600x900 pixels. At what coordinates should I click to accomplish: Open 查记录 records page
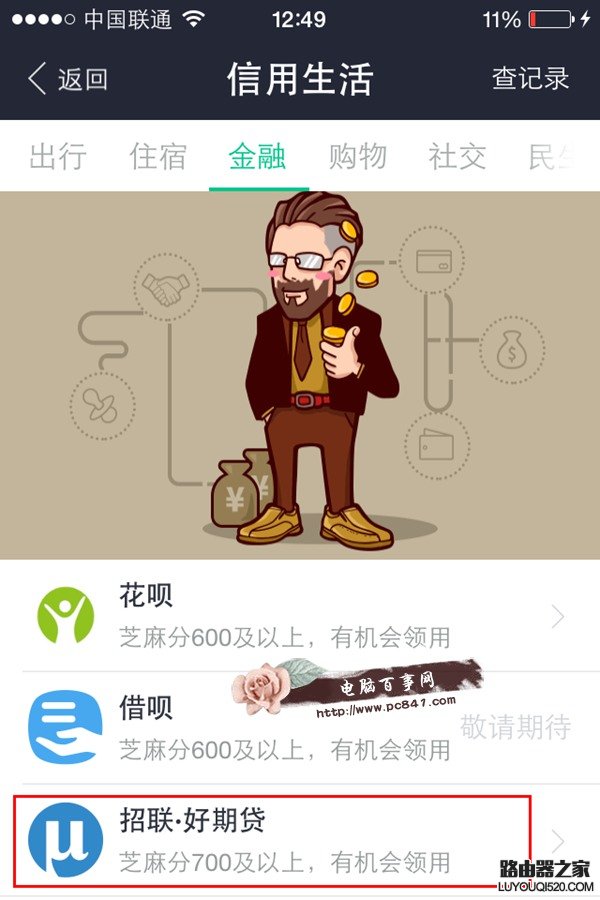[530, 79]
